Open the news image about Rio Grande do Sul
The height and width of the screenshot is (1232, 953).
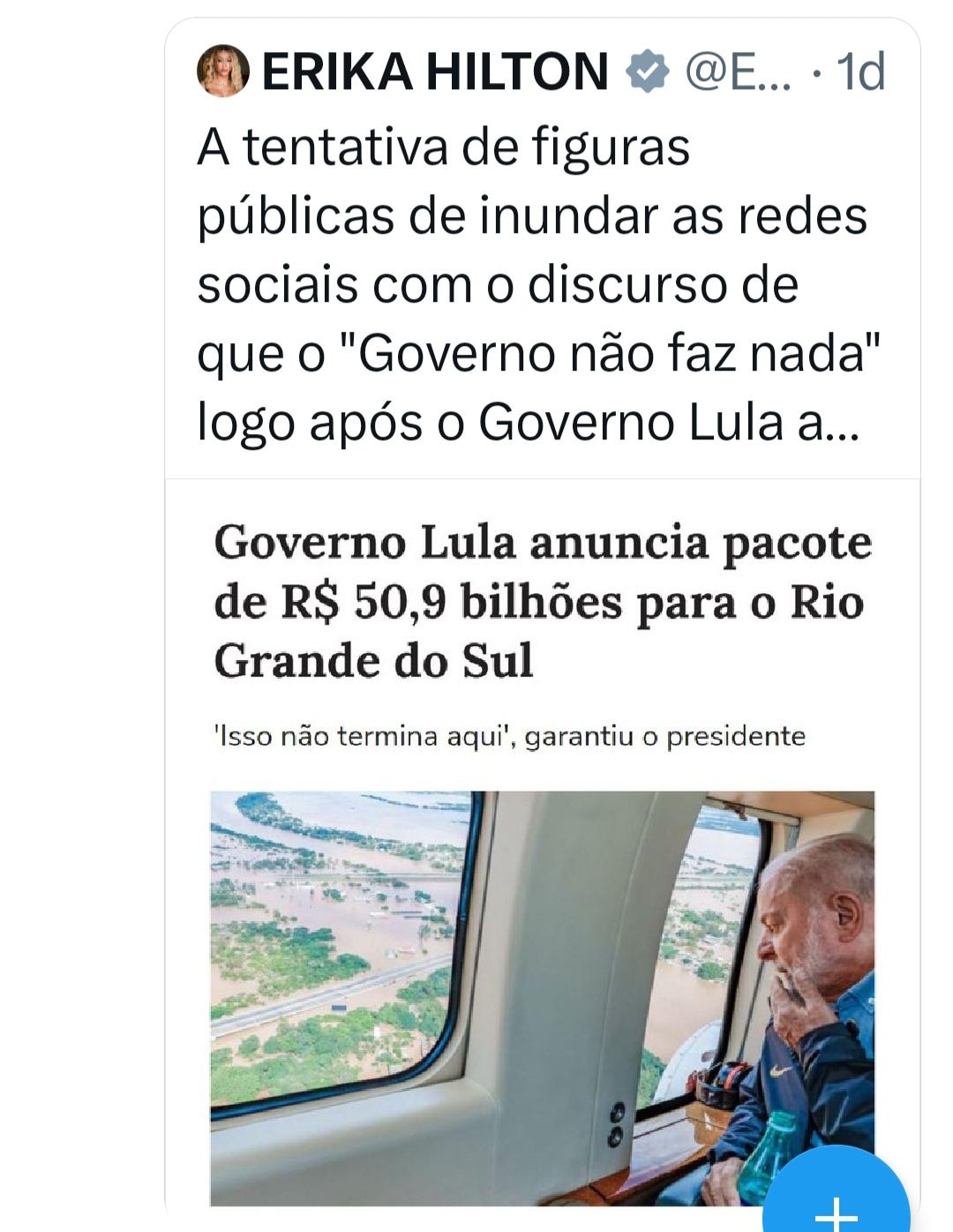coord(542,854)
